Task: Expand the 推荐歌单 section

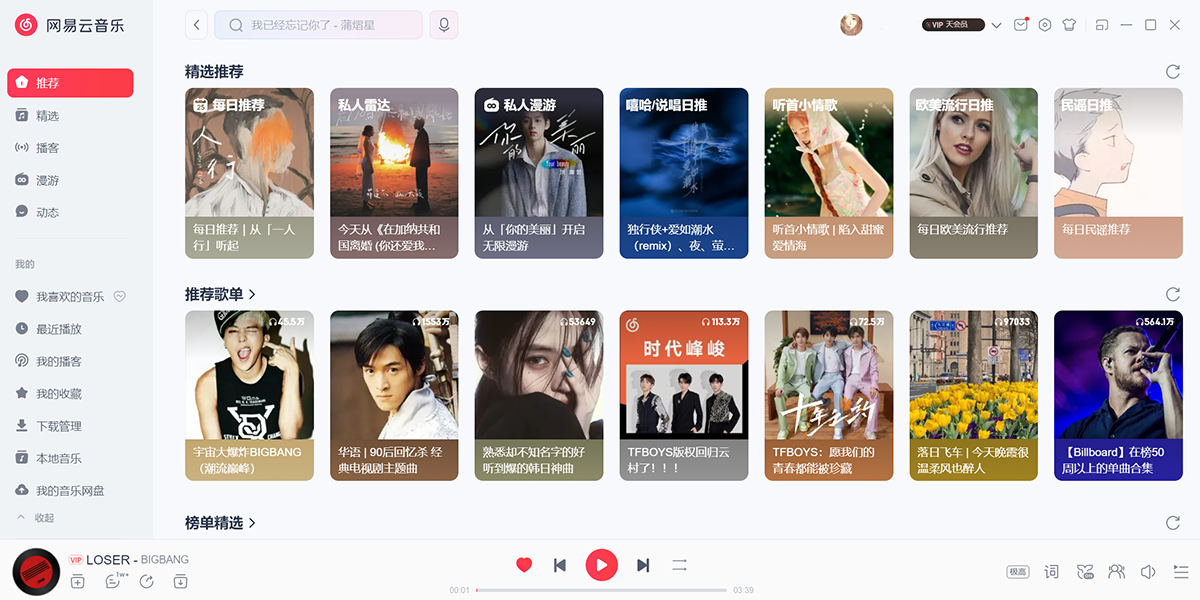Action: pyautogui.click(x=222, y=294)
